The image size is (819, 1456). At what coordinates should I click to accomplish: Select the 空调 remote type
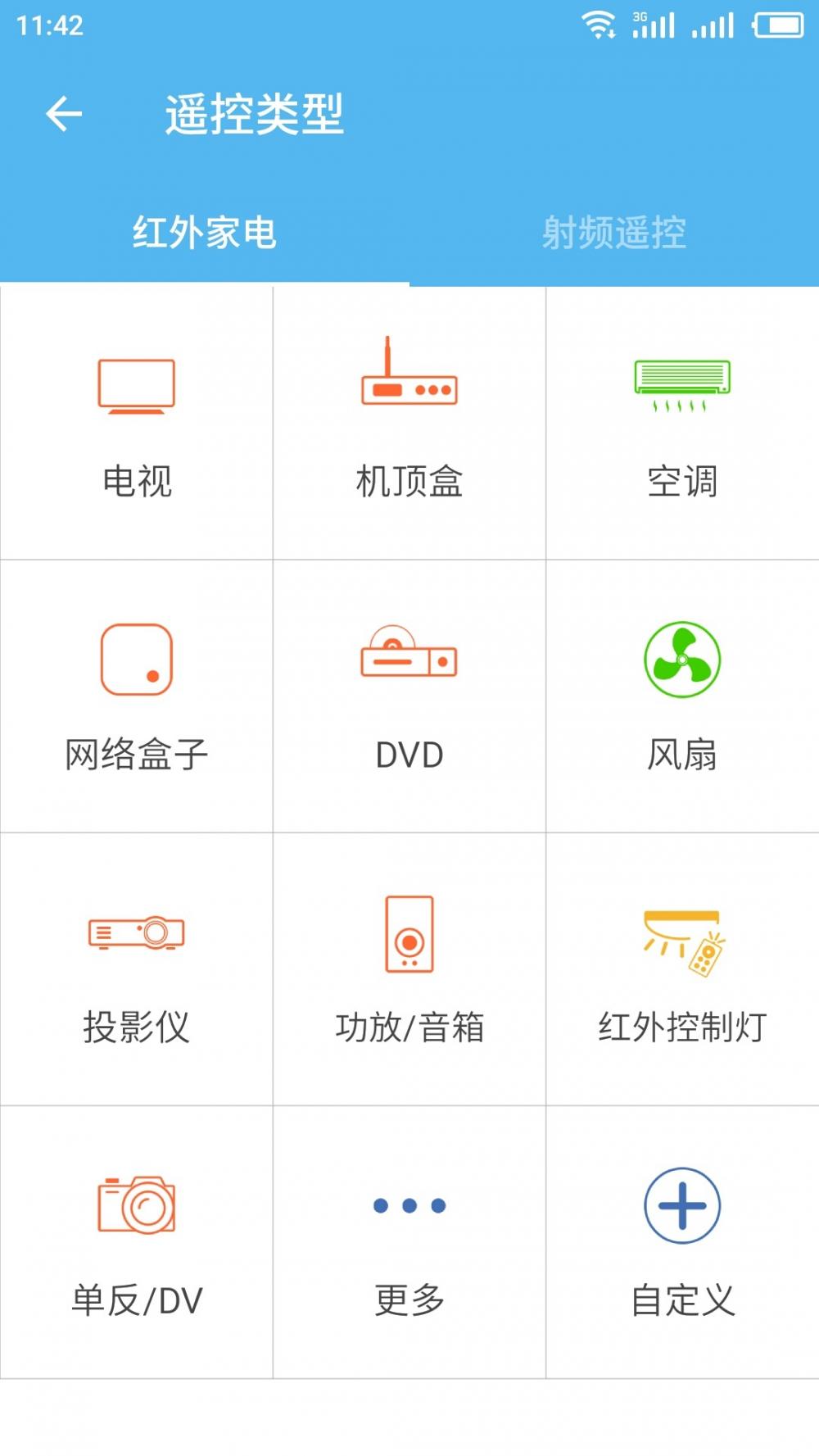click(682, 423)
